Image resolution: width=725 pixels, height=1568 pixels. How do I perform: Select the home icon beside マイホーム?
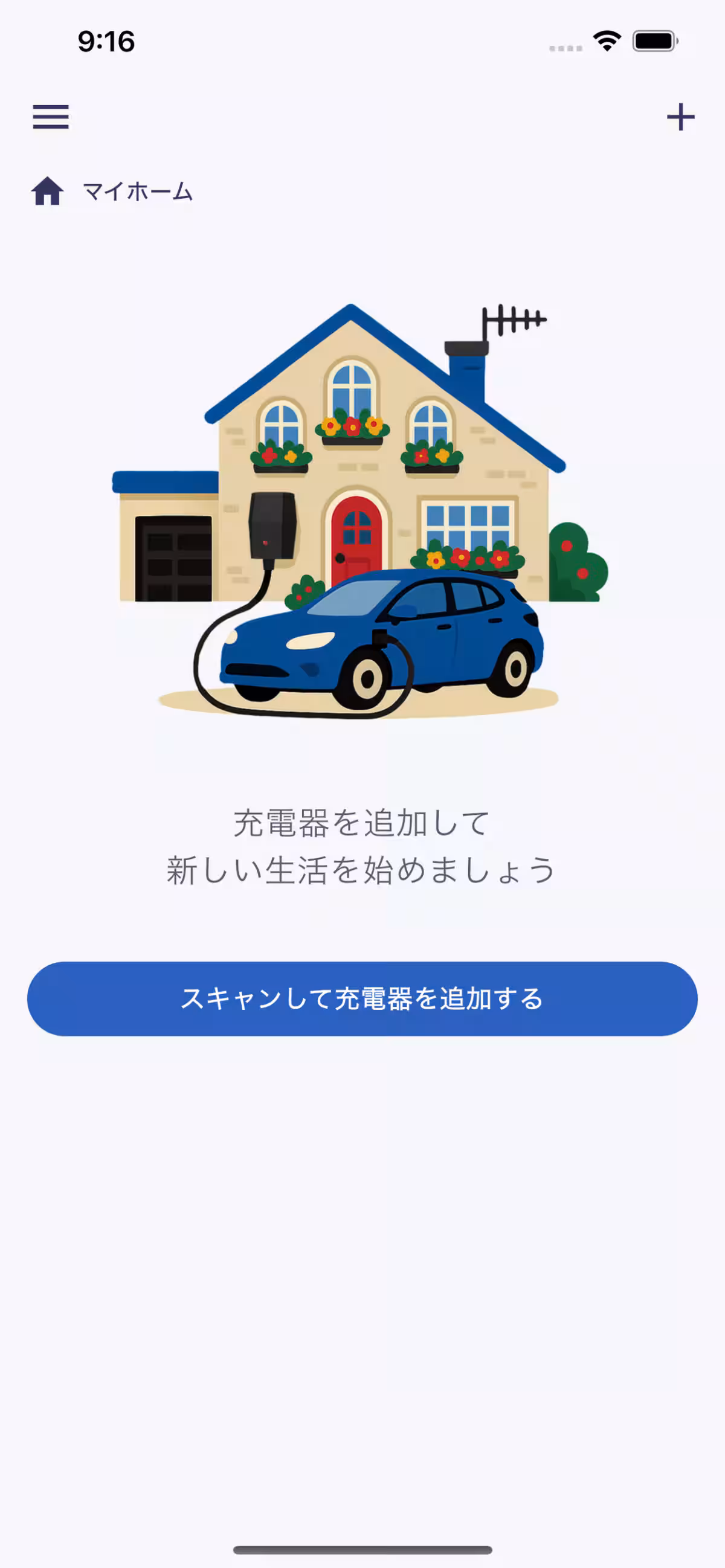(x=49, y=190)
